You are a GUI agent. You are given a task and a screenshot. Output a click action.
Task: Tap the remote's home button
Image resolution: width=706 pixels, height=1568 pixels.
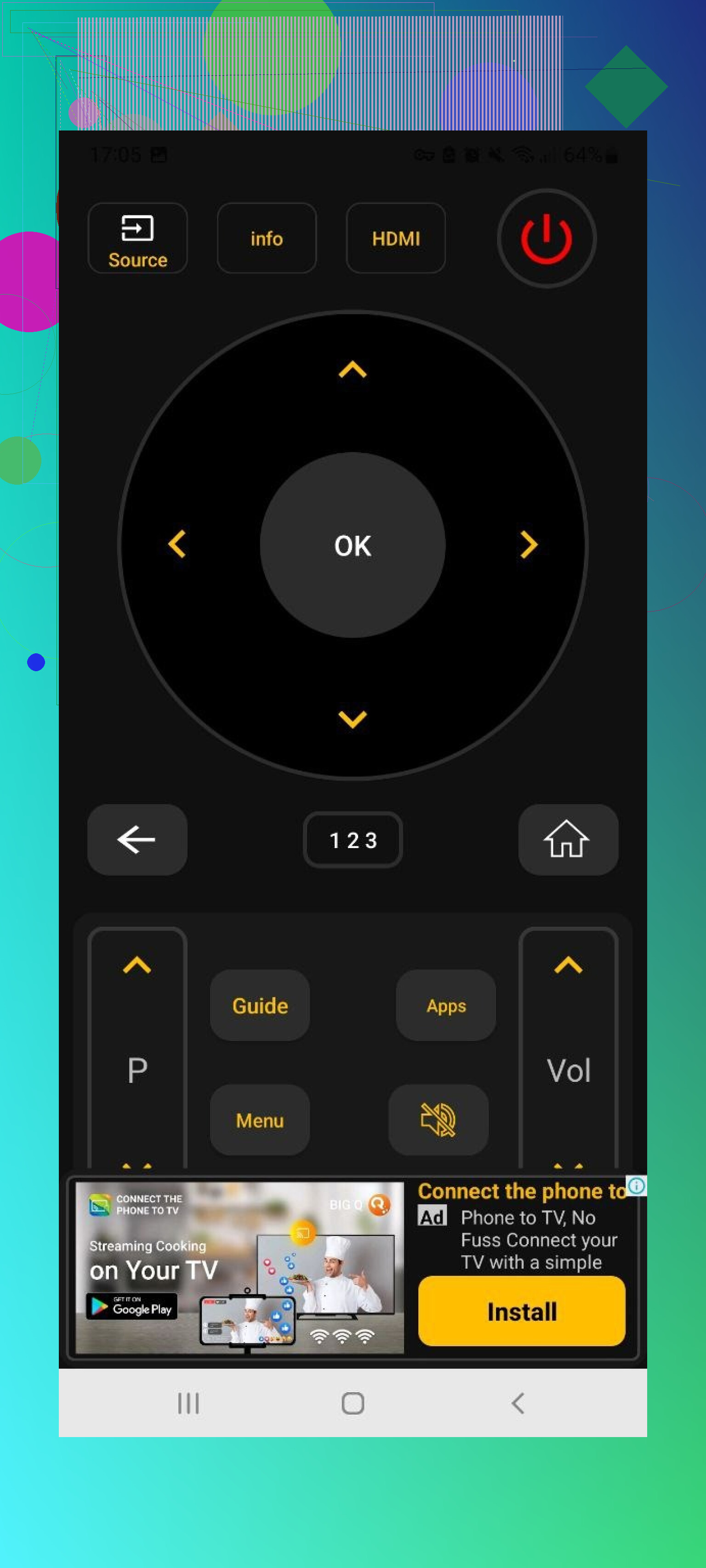pyautogui.click(x=568, y=839)
